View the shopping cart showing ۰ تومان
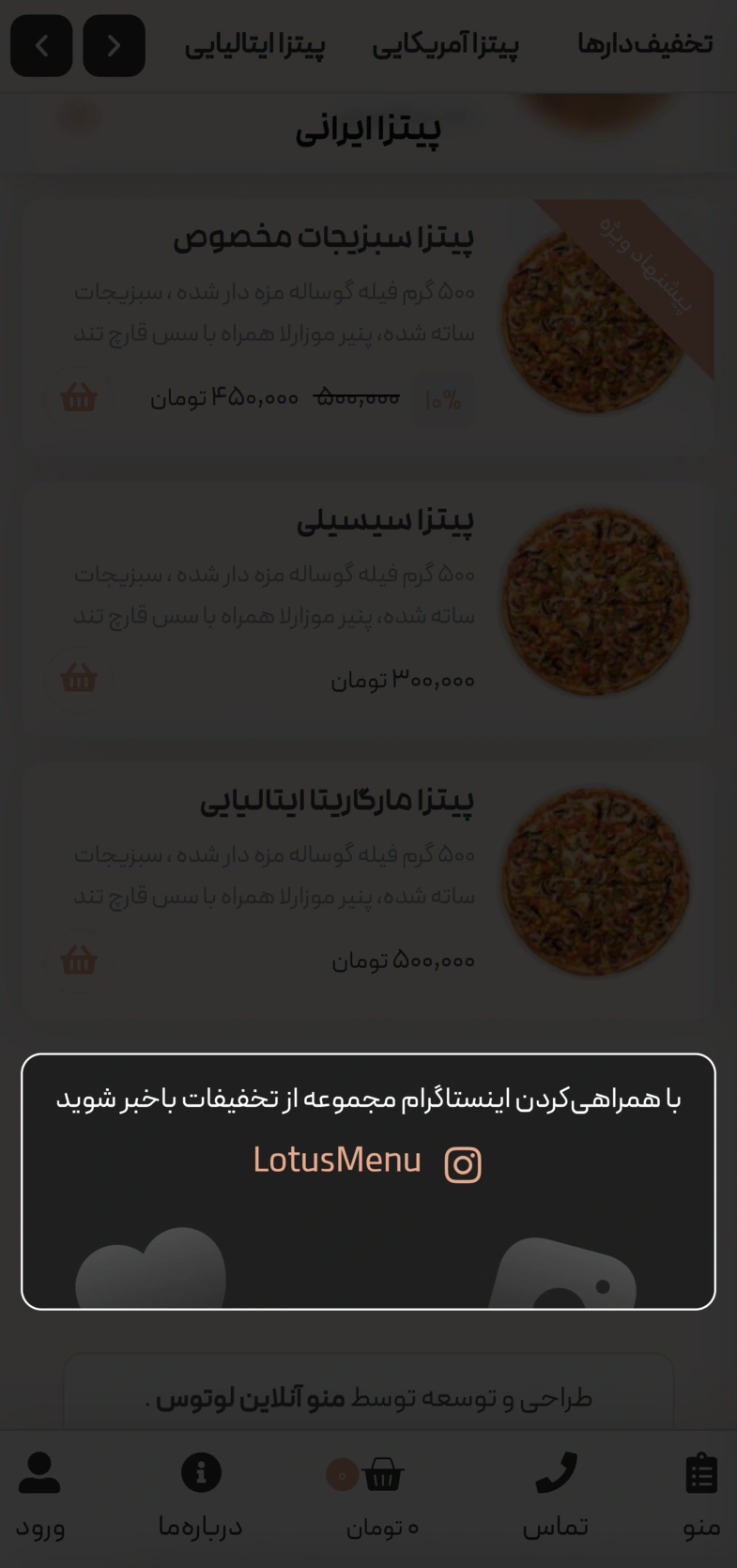 [381, 1497]
